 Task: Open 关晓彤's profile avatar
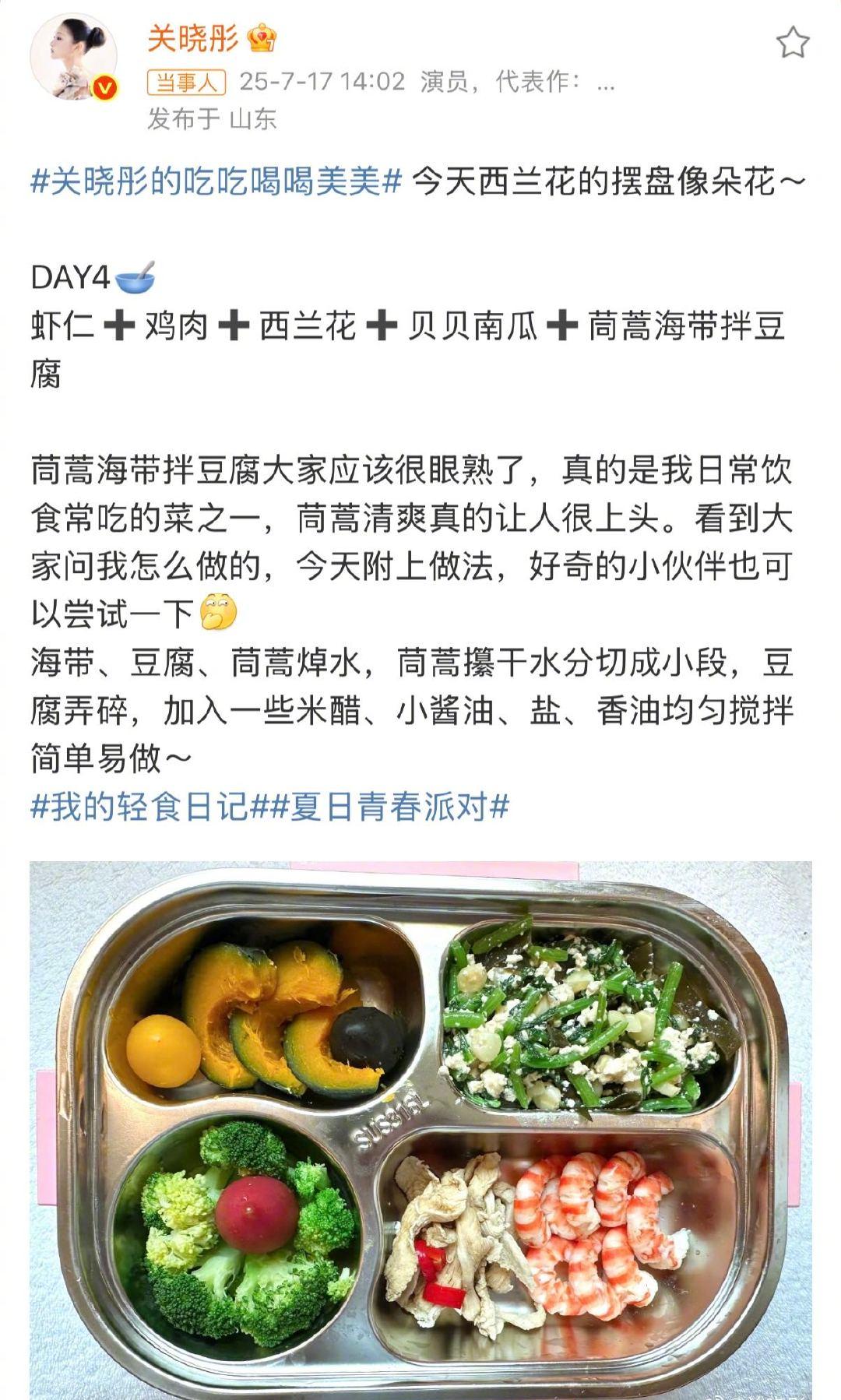[x=72, y=58]
